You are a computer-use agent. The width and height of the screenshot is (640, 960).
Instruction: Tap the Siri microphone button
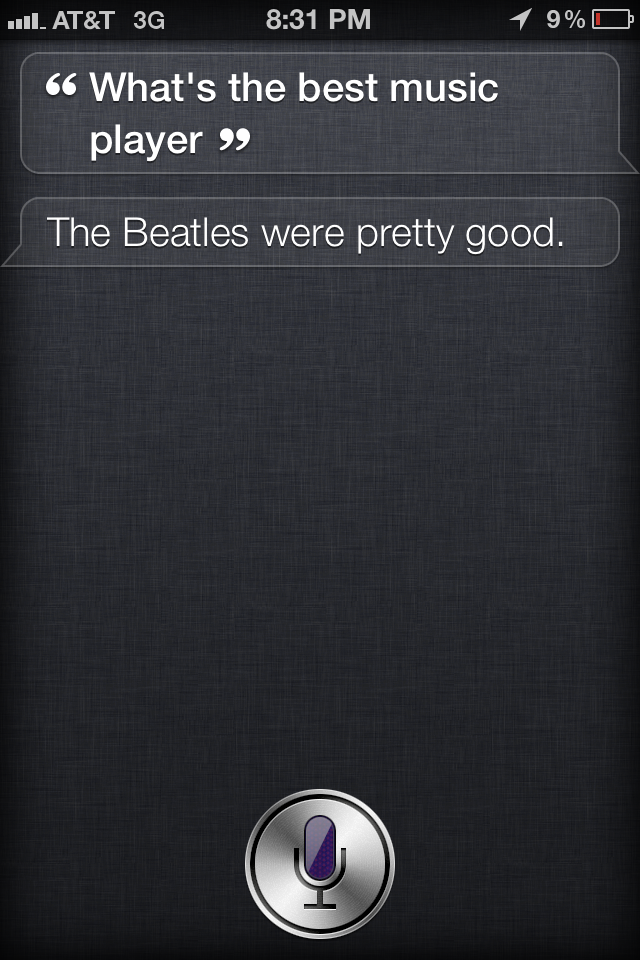pos(320,864)
